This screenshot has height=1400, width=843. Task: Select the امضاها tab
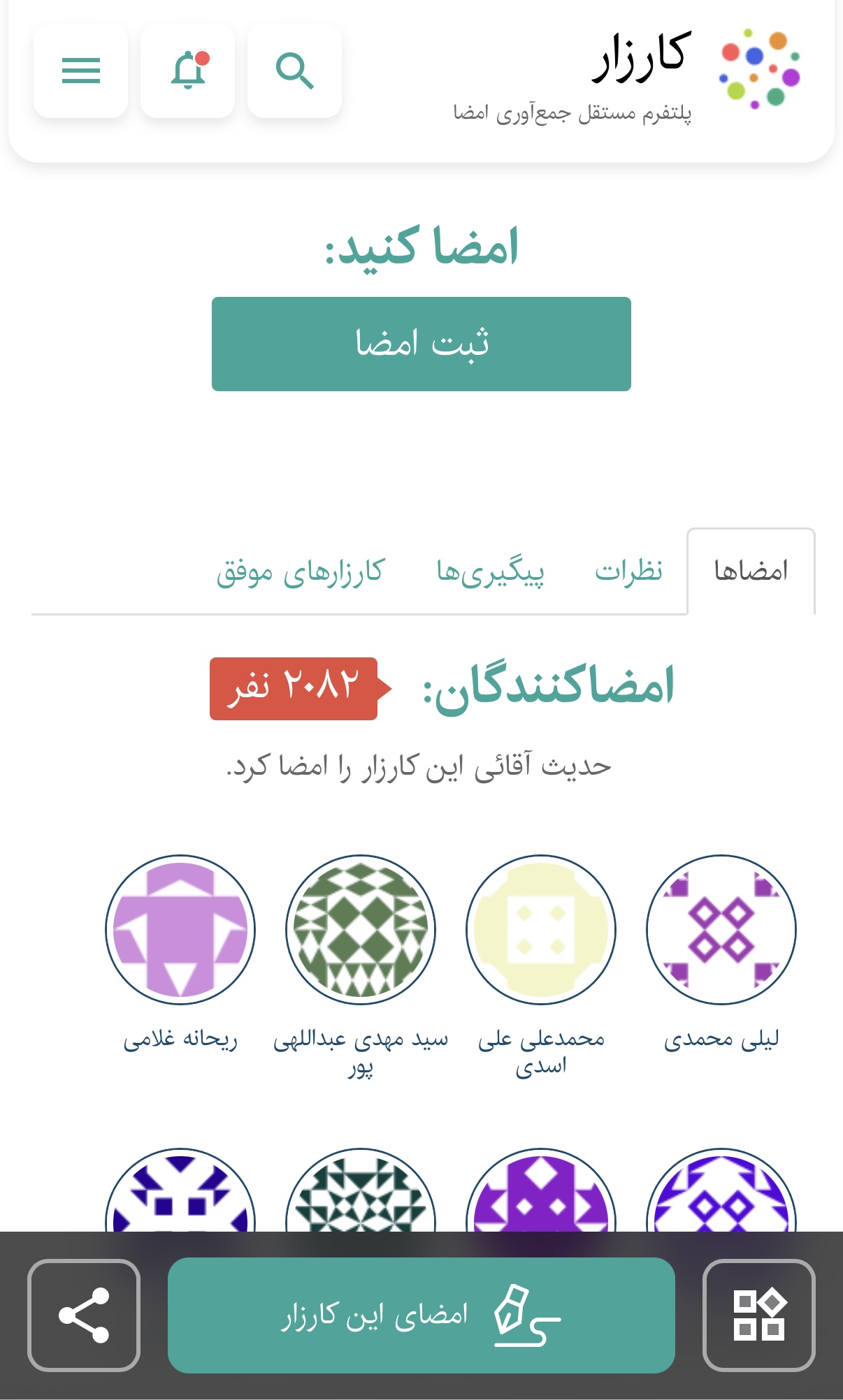(x=751, y=571)
